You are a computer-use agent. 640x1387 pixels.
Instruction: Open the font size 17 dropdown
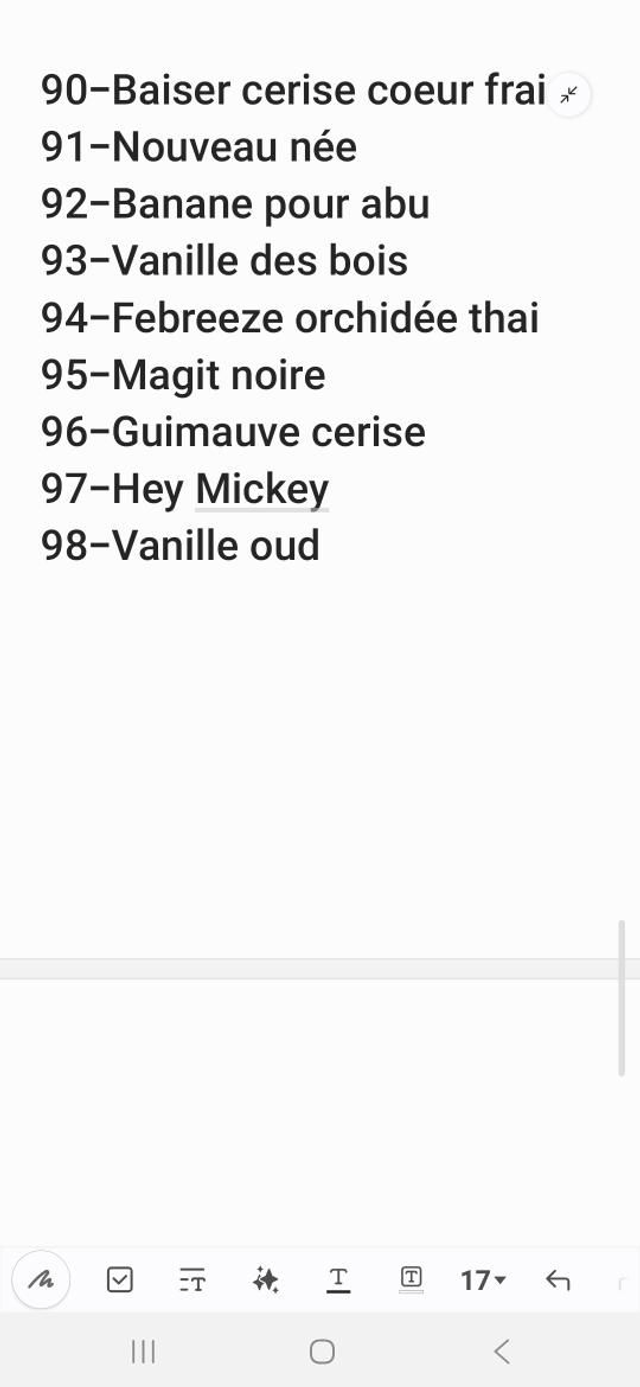pos(483,1279)
